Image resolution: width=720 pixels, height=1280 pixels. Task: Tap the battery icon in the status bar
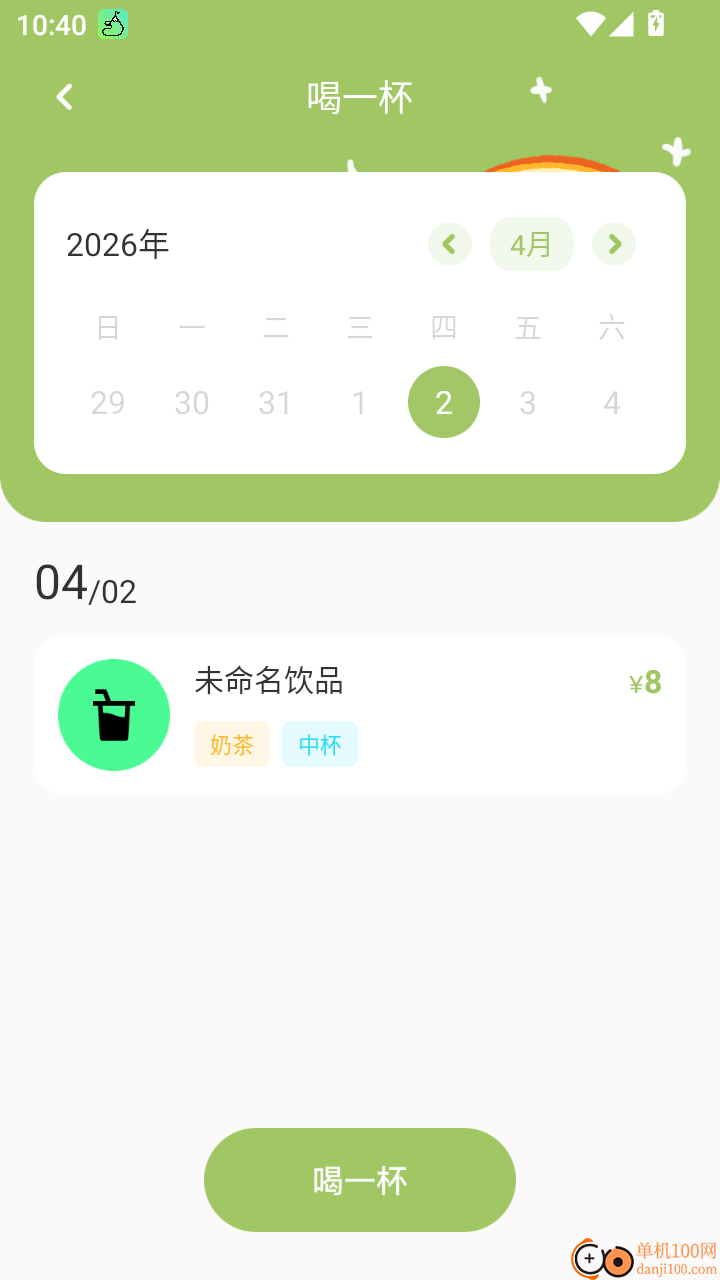(x=655, y=25)
